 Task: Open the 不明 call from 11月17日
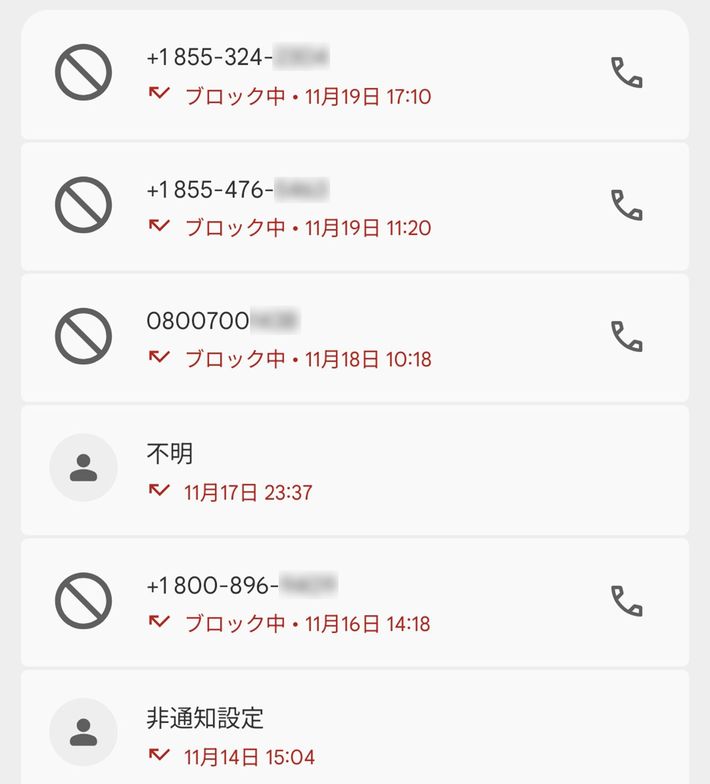[380, 470]
